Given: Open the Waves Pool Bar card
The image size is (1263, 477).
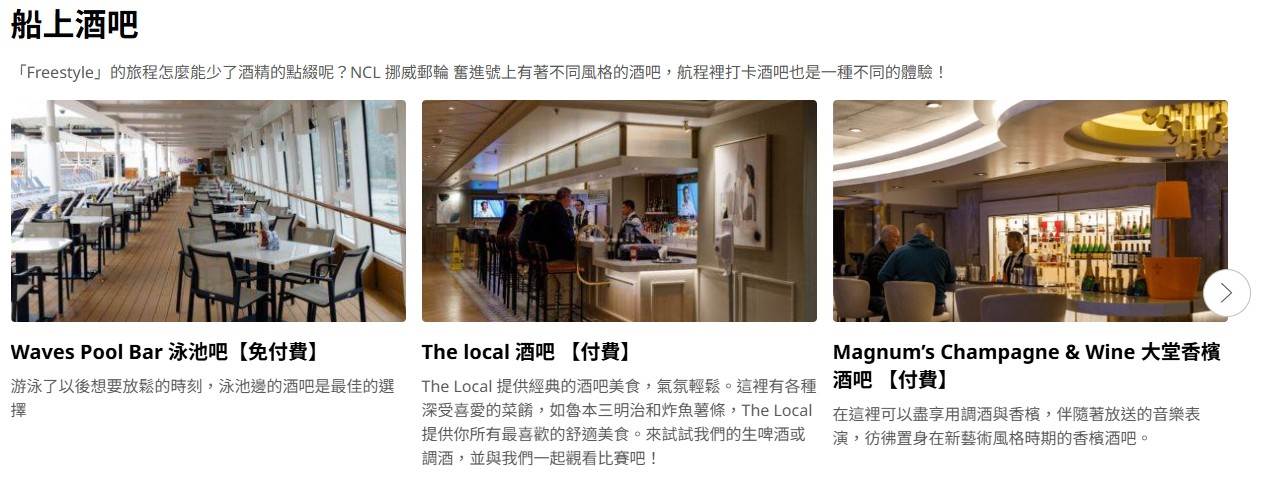Looking at the screenshot, I should point(208,211).
